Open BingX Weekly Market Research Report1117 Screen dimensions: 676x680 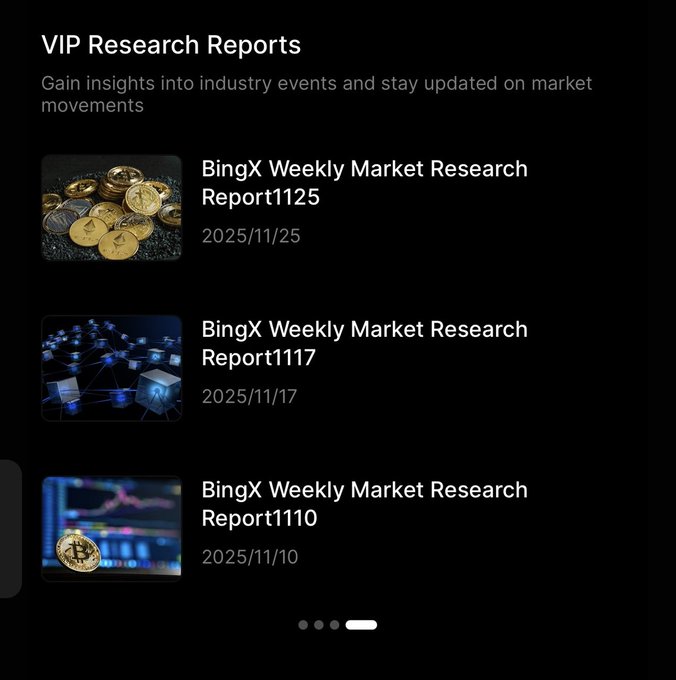(x=364, y=343)
